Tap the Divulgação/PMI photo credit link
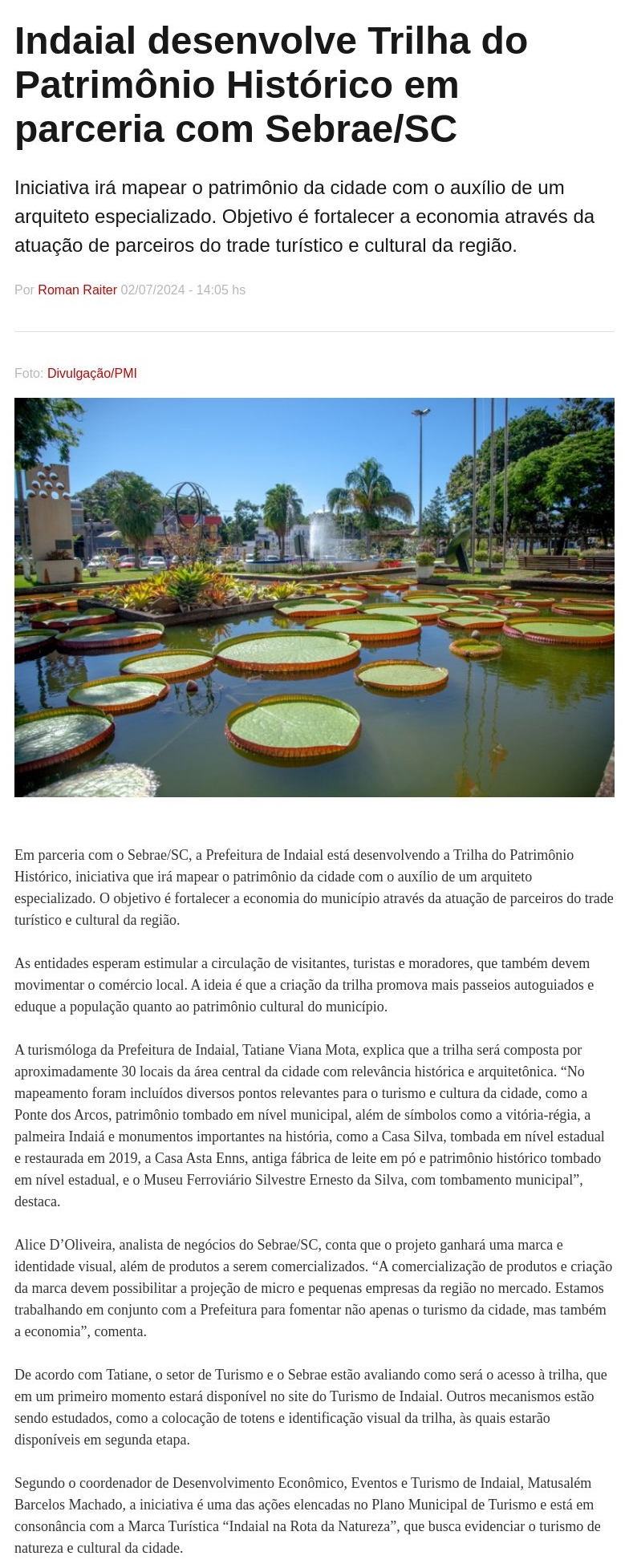625x1568 pixels. 91,373
